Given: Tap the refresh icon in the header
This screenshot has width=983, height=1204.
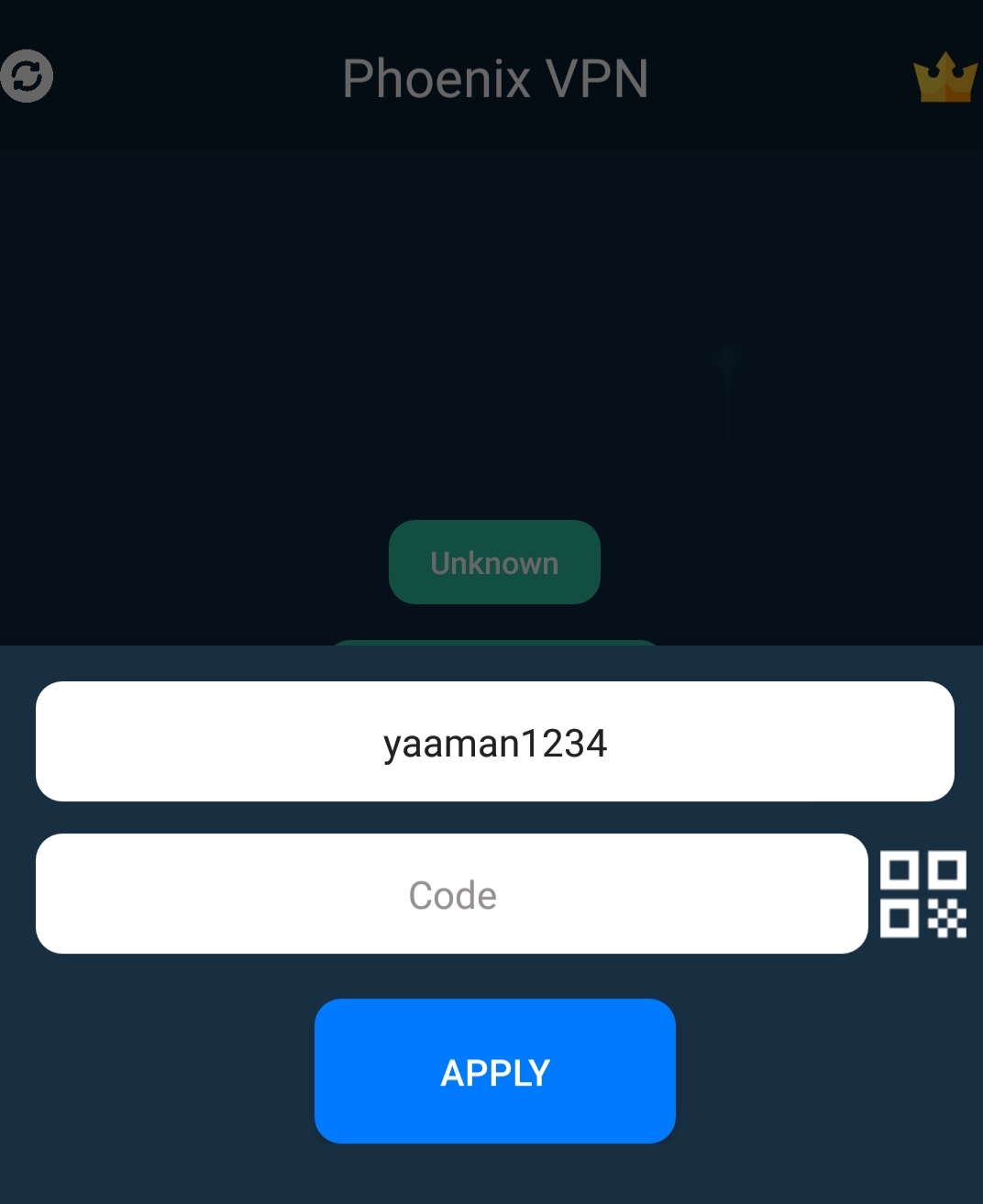Looking at the screenshot, I should click(x=27, y=76).
